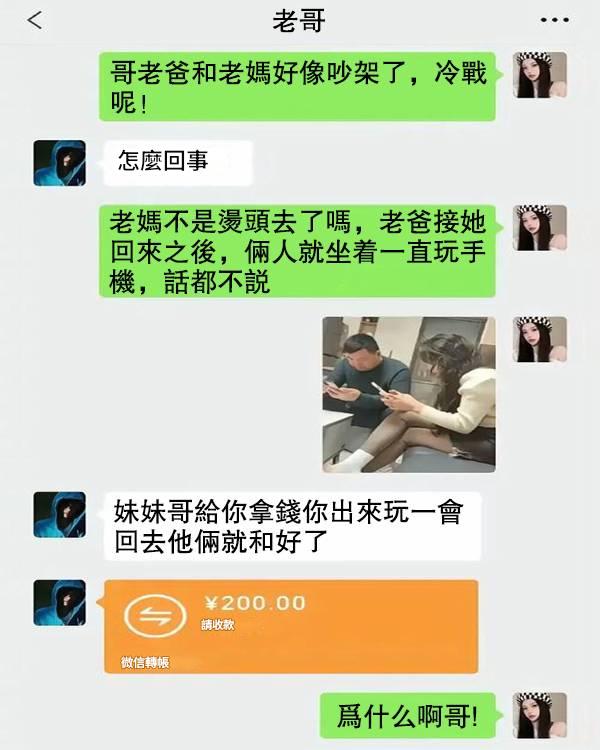Open the ¥200.00 WeChat transfer
The height and width of the screenshot is (750, 600).
tap(291, 625)
